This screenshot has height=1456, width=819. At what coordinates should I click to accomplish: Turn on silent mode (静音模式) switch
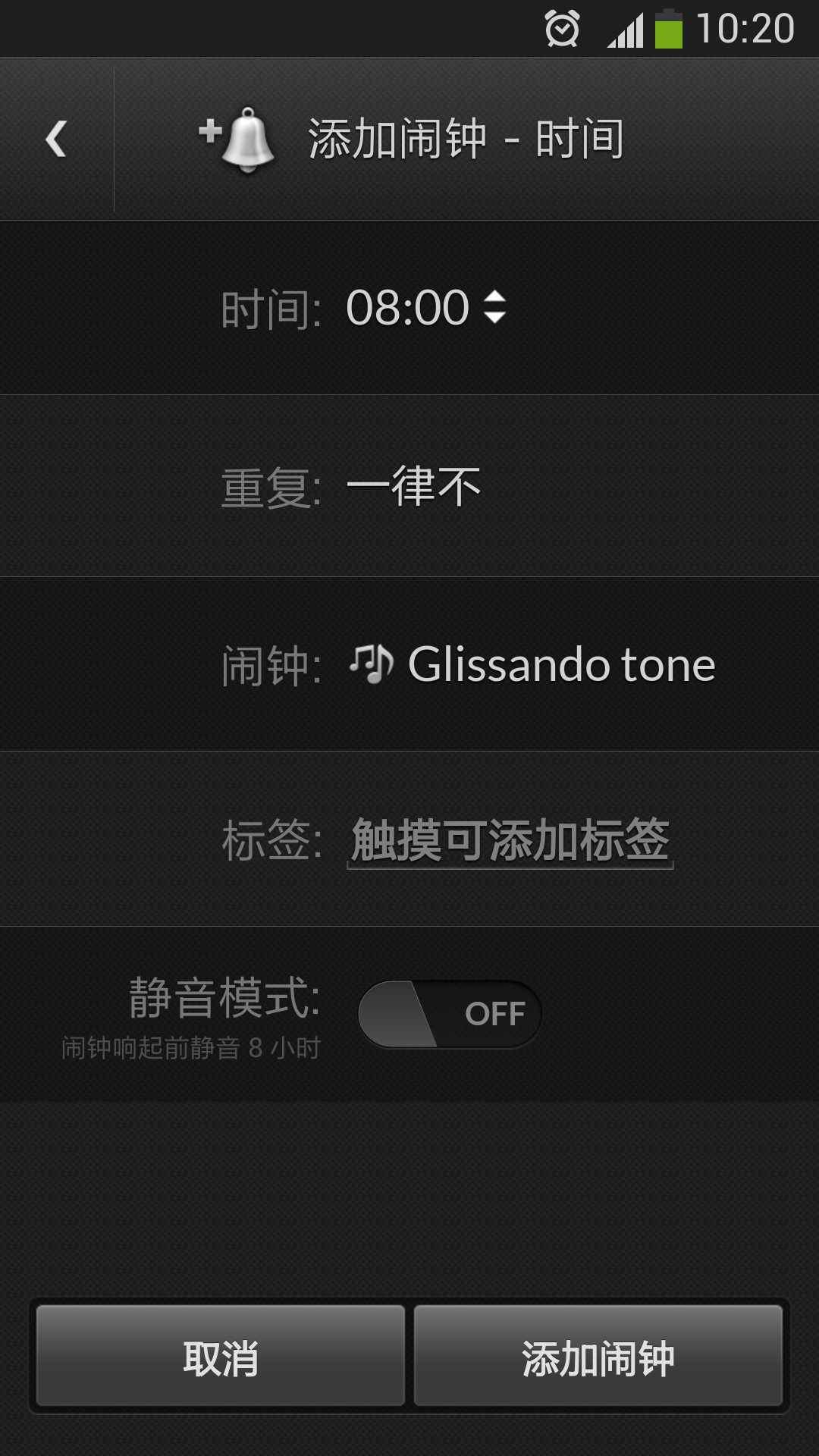[x=449, y=1014]
